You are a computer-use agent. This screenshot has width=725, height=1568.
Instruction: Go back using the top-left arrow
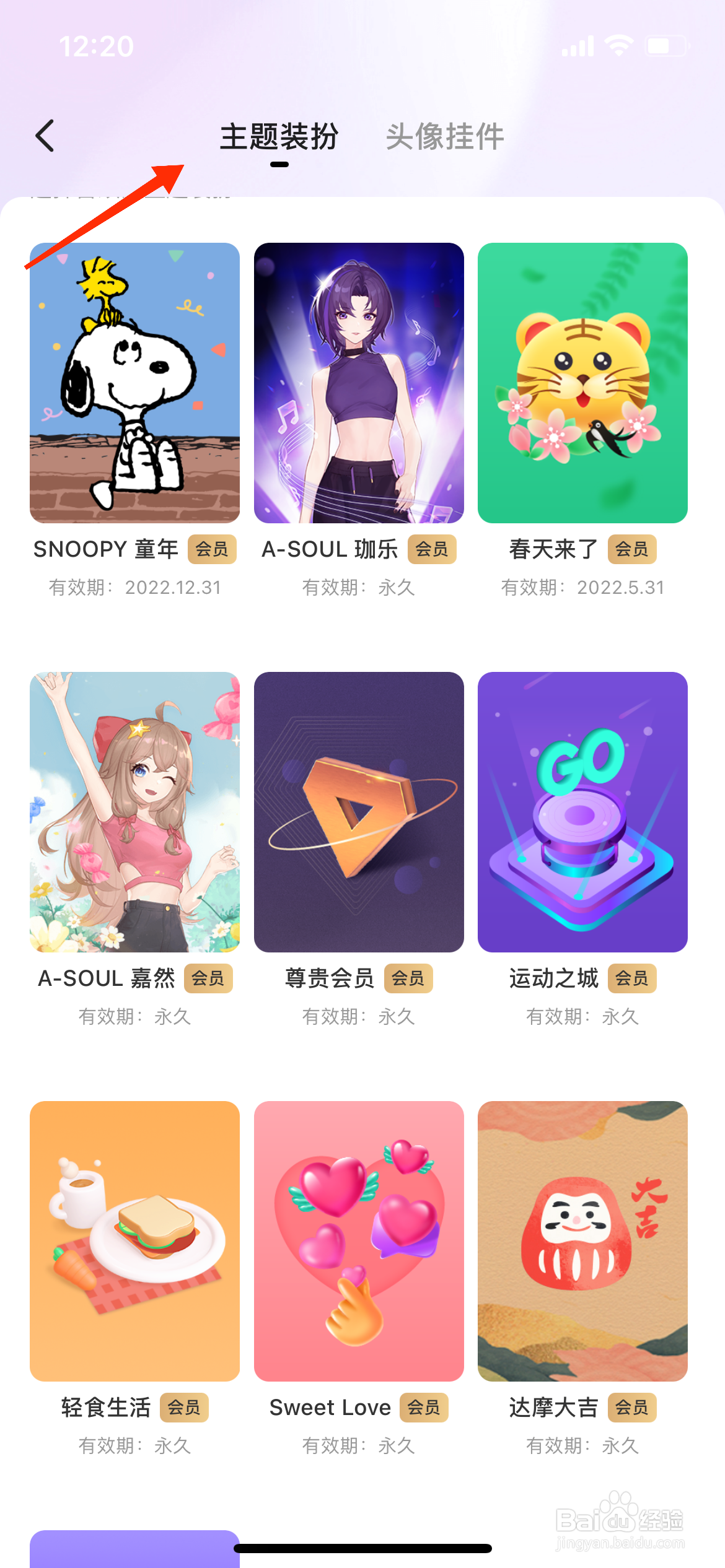coord(45,136)
